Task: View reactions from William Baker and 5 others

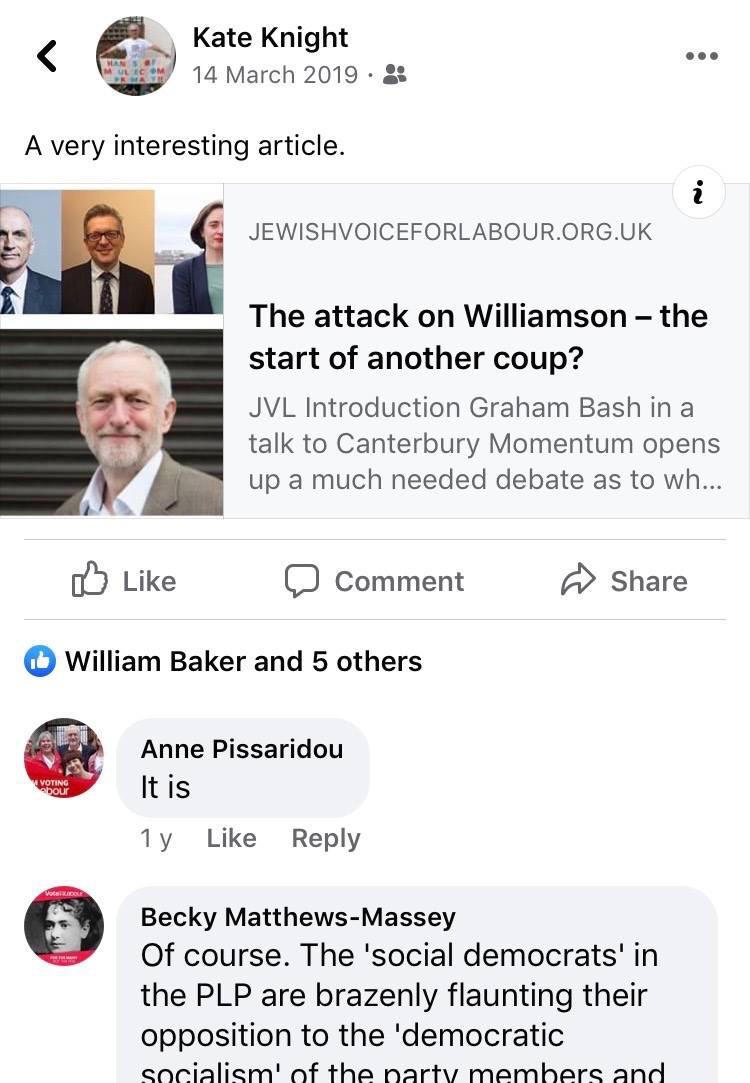Action: pos(243,661)
